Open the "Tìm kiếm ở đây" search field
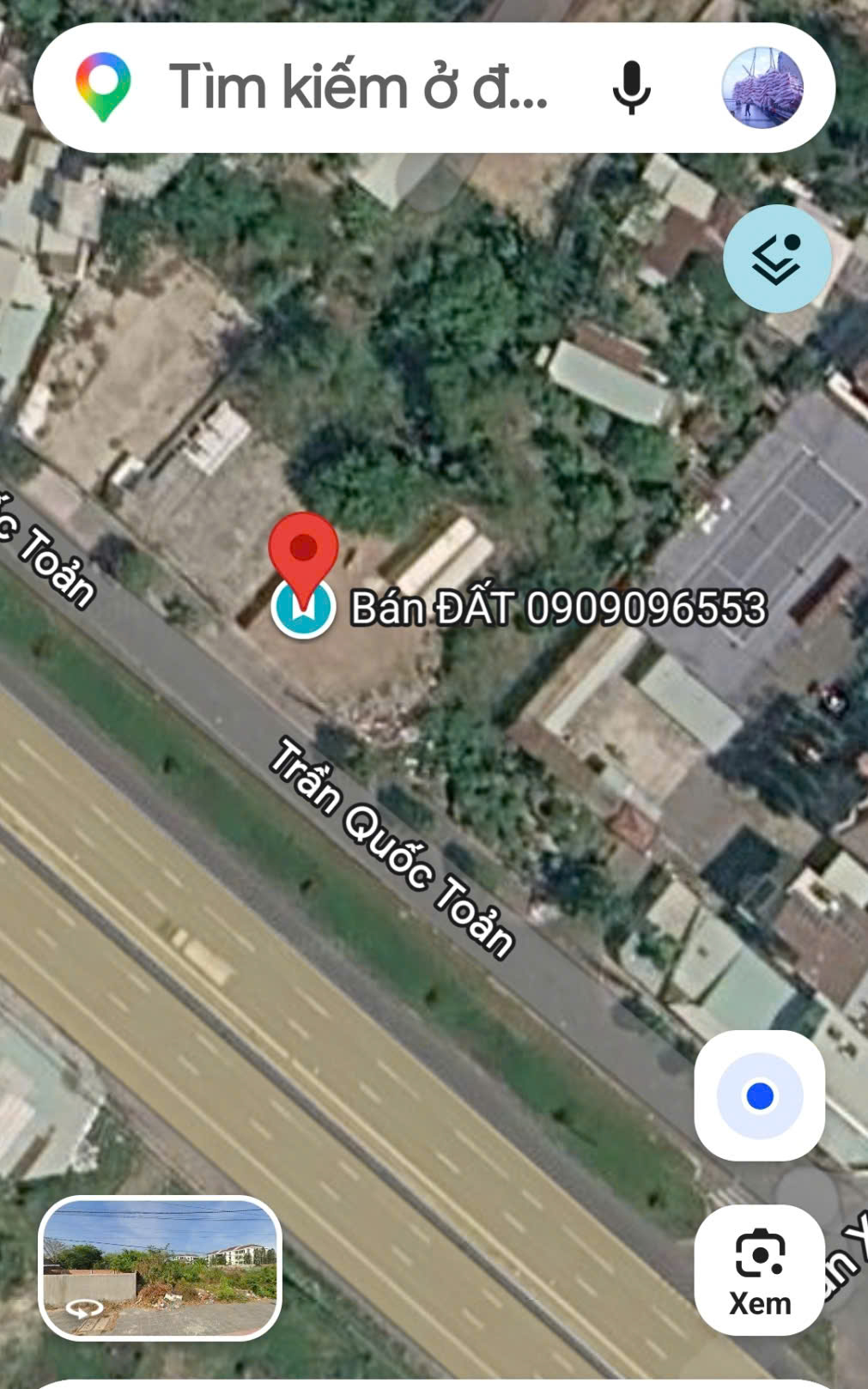Viewport: 868px width, 1389px height. coord(359,87)
